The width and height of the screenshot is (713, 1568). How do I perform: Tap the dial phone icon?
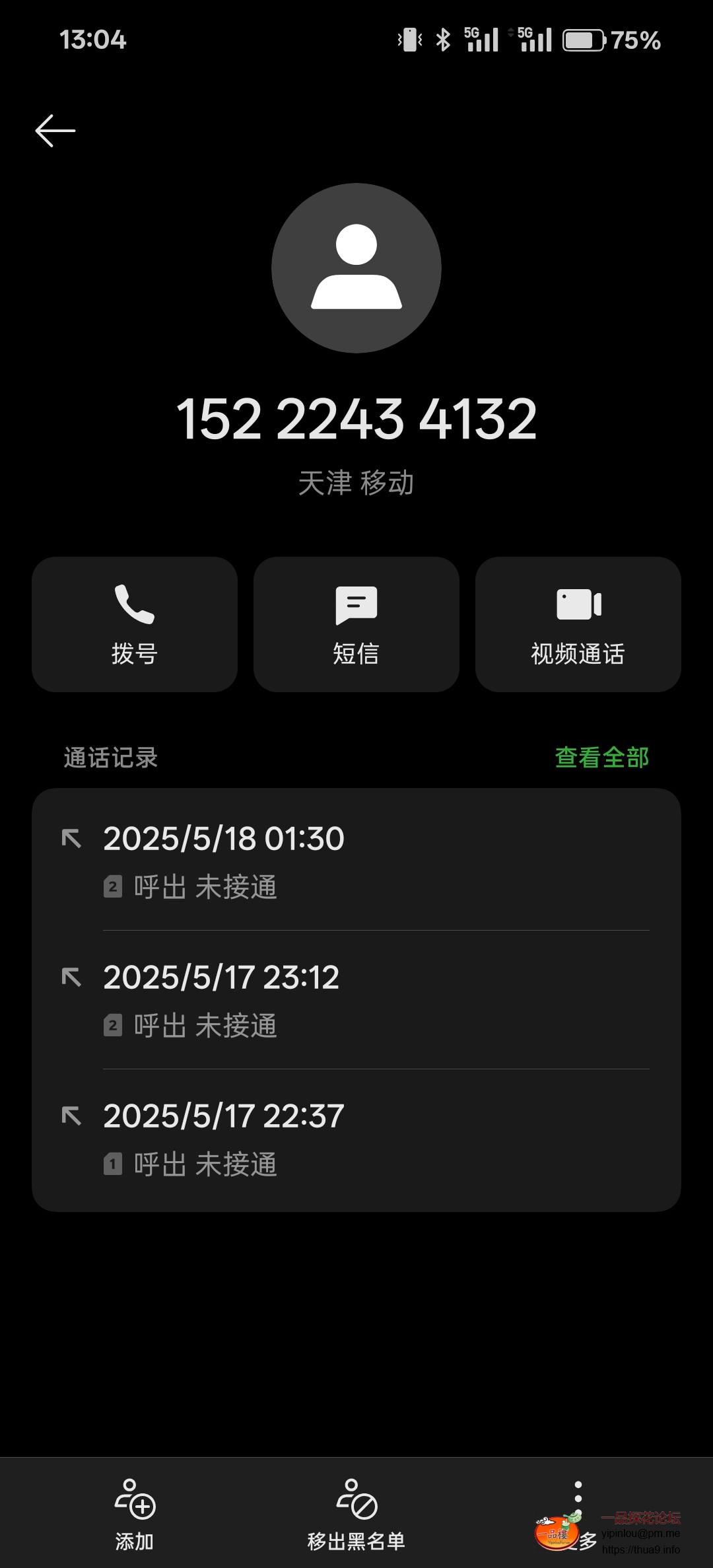[x=134, y=603]
